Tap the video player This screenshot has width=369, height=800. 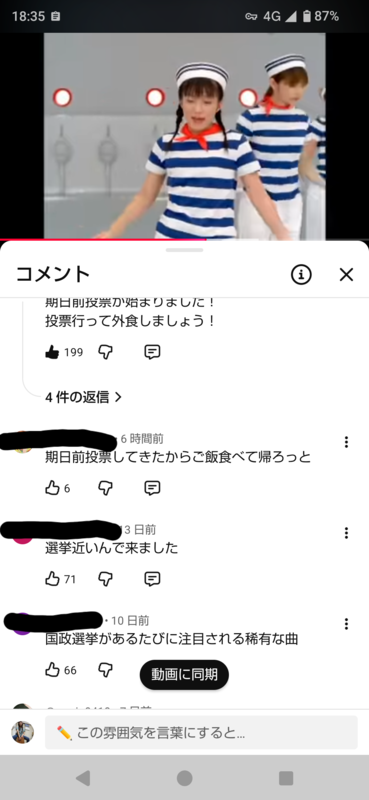(x=184, y=136)
